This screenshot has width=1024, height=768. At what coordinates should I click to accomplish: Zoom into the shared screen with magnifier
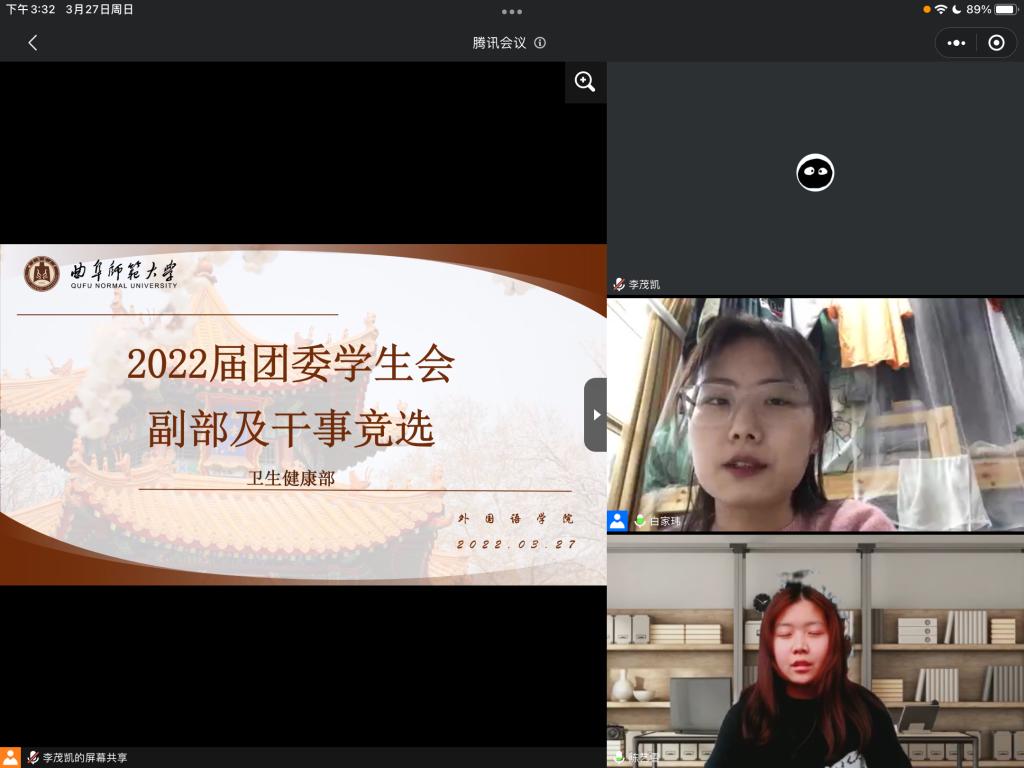pyautogui.click(x=585, y=82)
